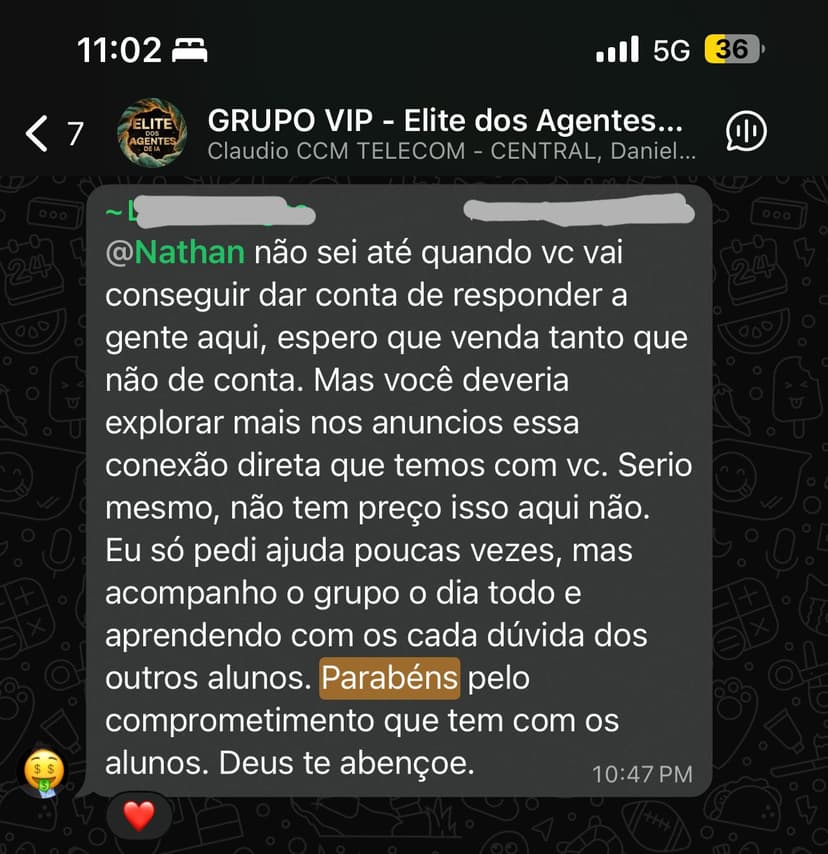Tap the group name GRUPO VIP header
This screenshot has height=854, width=828.
tap(430, 119)
